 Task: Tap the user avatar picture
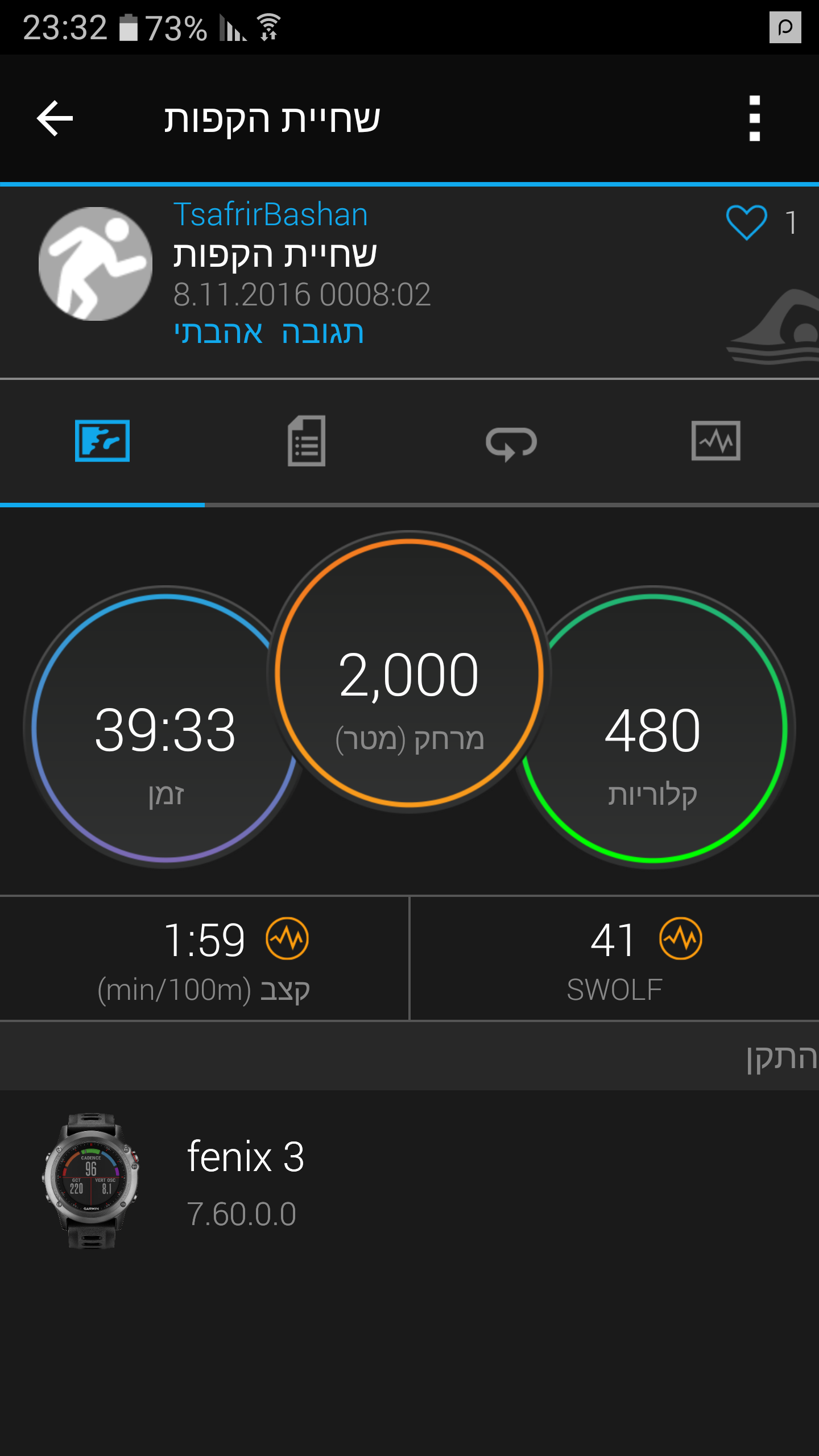coord(96,264)
